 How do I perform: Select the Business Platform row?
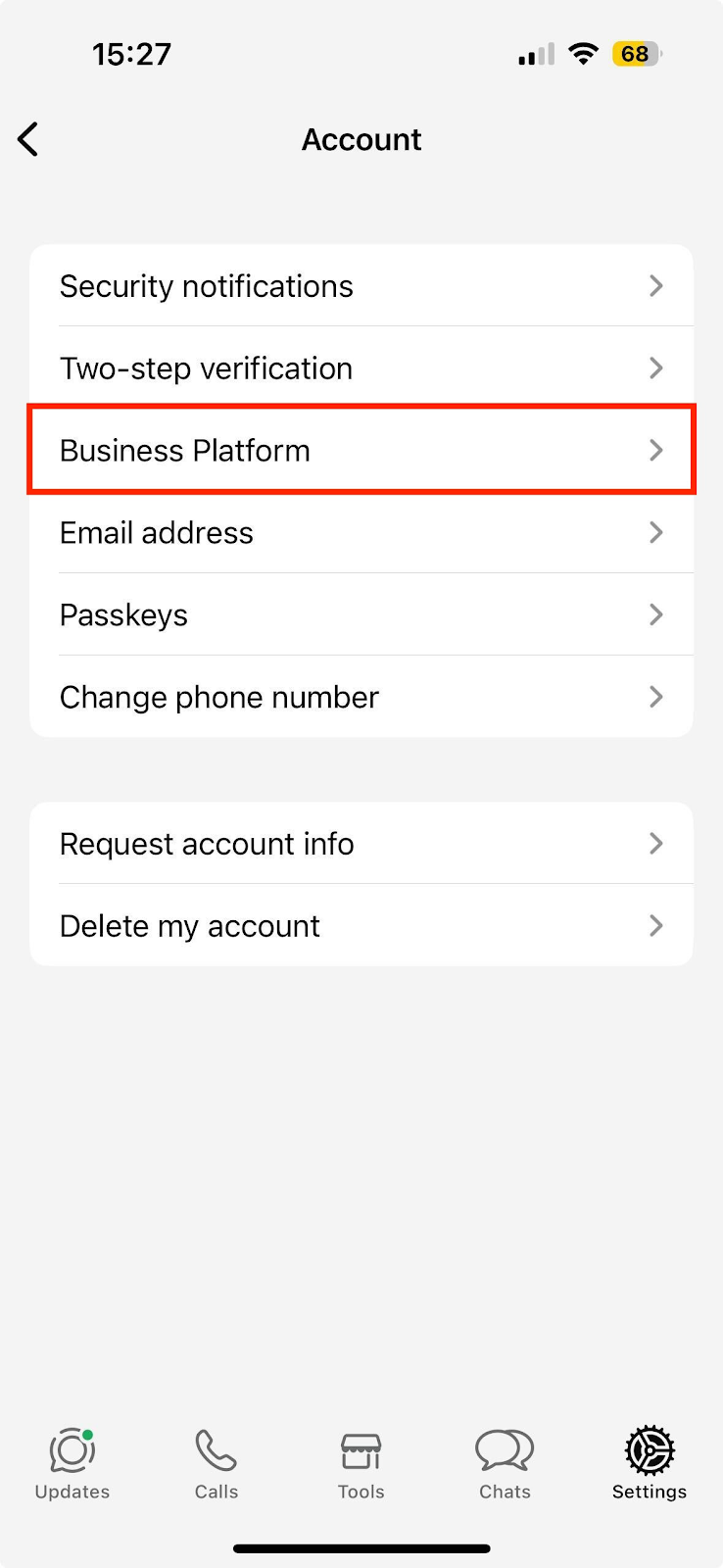[x=361, y=451]
